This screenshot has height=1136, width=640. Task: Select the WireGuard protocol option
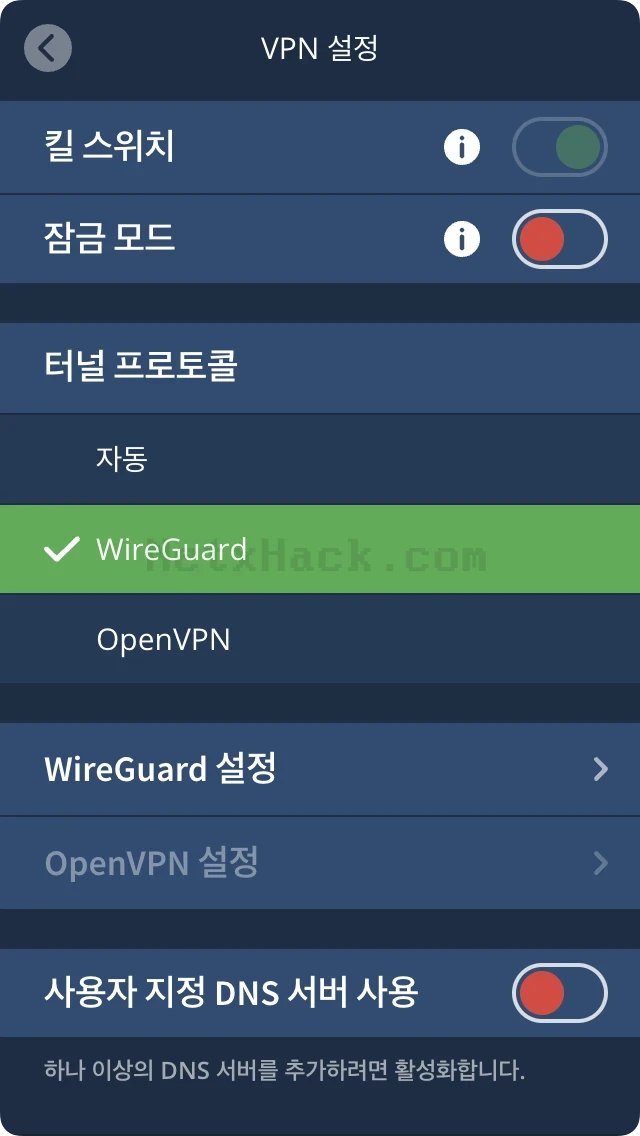click(320, 550)
